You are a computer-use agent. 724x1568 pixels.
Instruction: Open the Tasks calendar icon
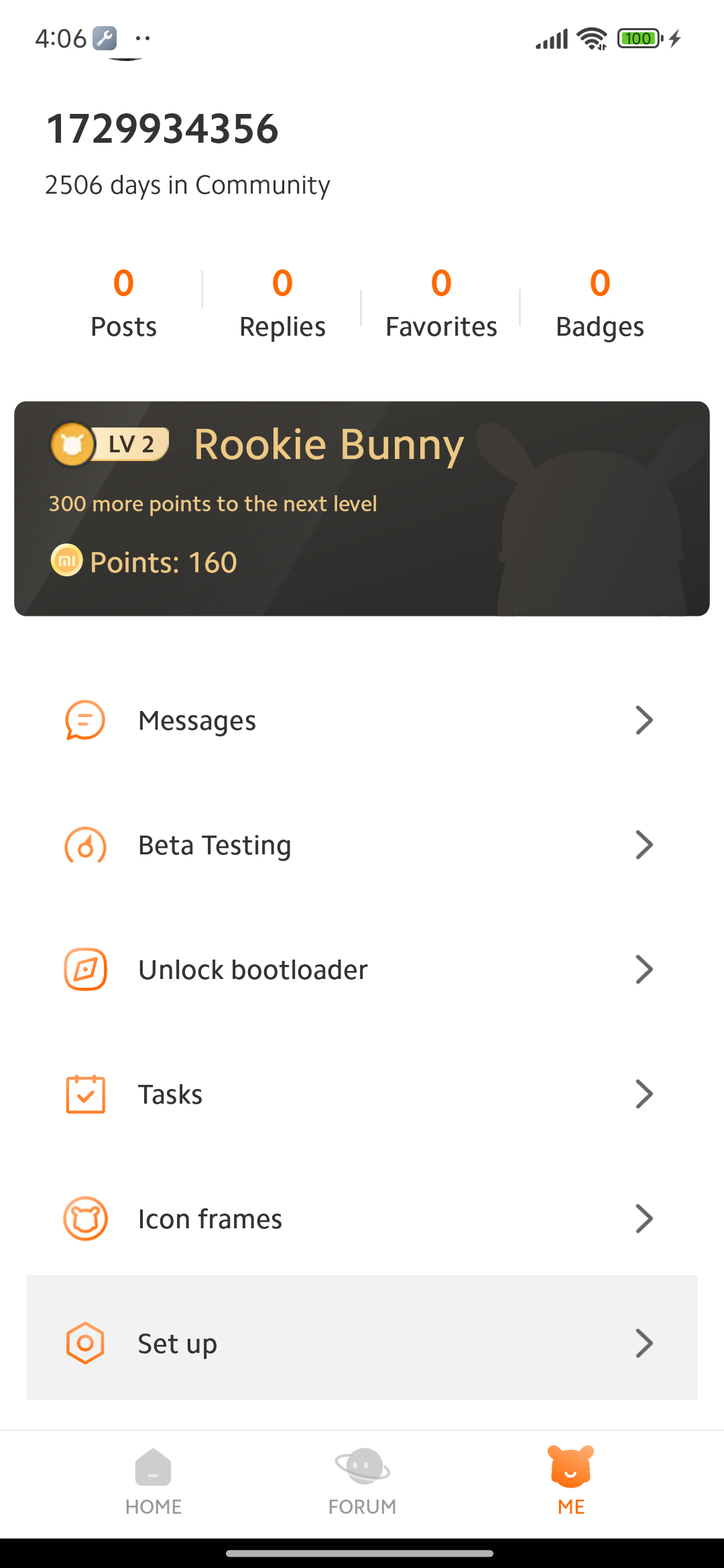(x=84, y=1094)
